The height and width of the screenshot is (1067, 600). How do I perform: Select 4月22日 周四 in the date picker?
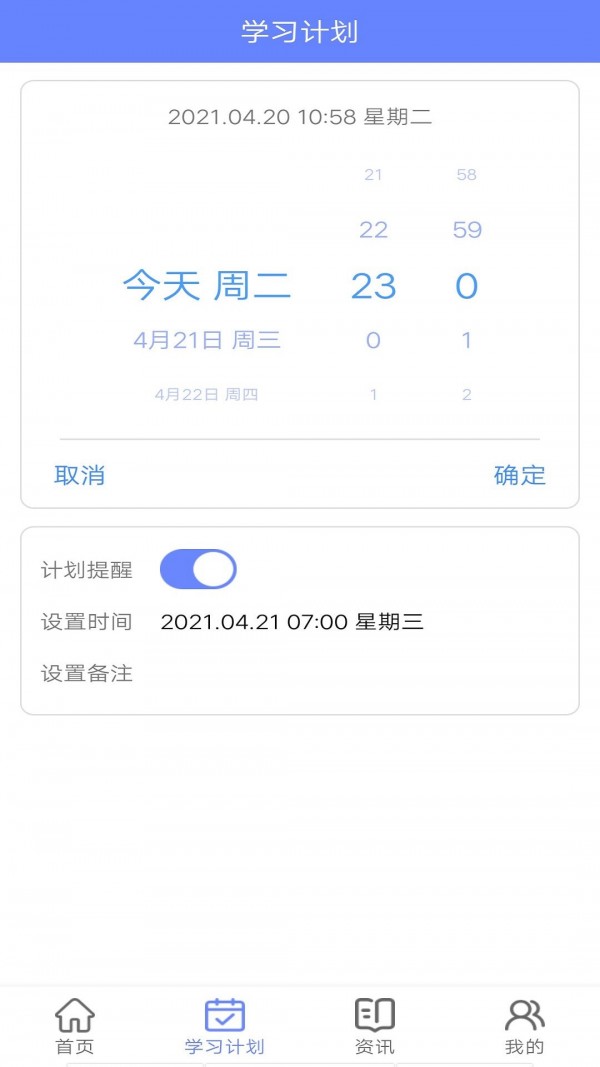pos(207,394)
